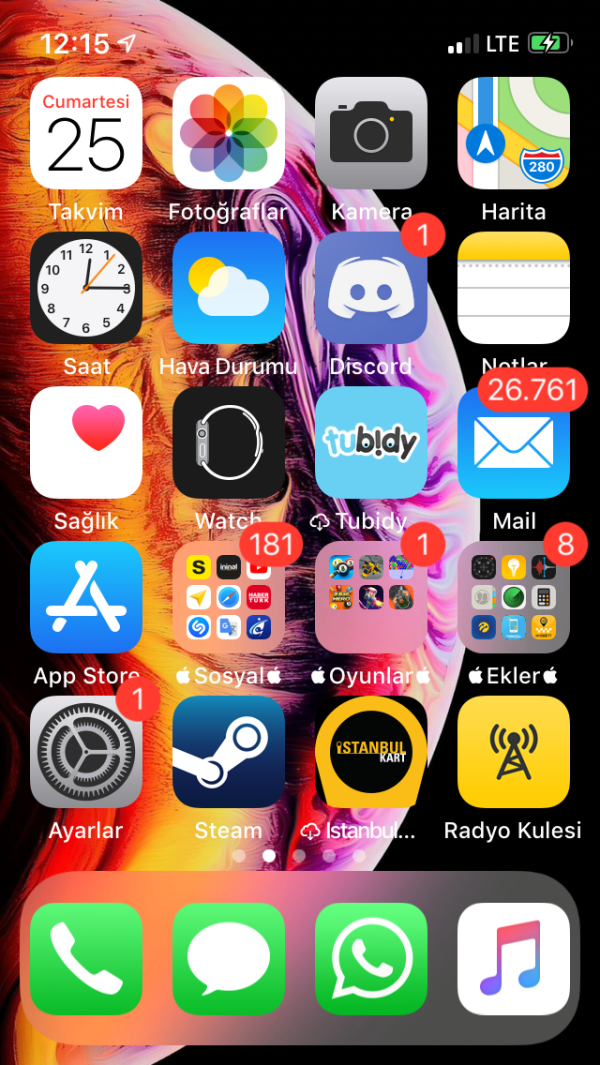Open the Tubidy app
Viewport: 600px width, 1065px height.
(x=371, y=442)
